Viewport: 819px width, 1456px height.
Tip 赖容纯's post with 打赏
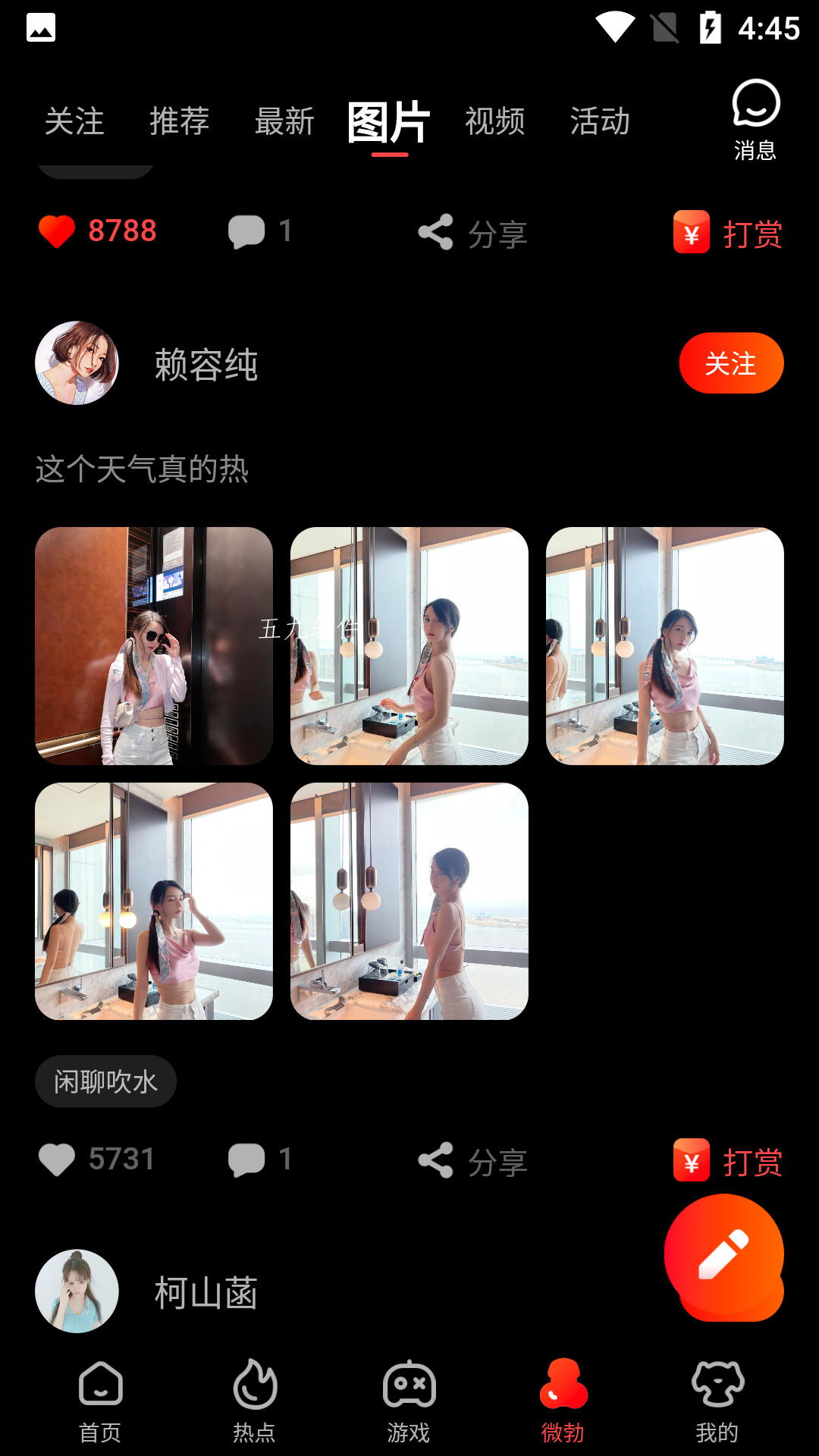coord(728,1160)
